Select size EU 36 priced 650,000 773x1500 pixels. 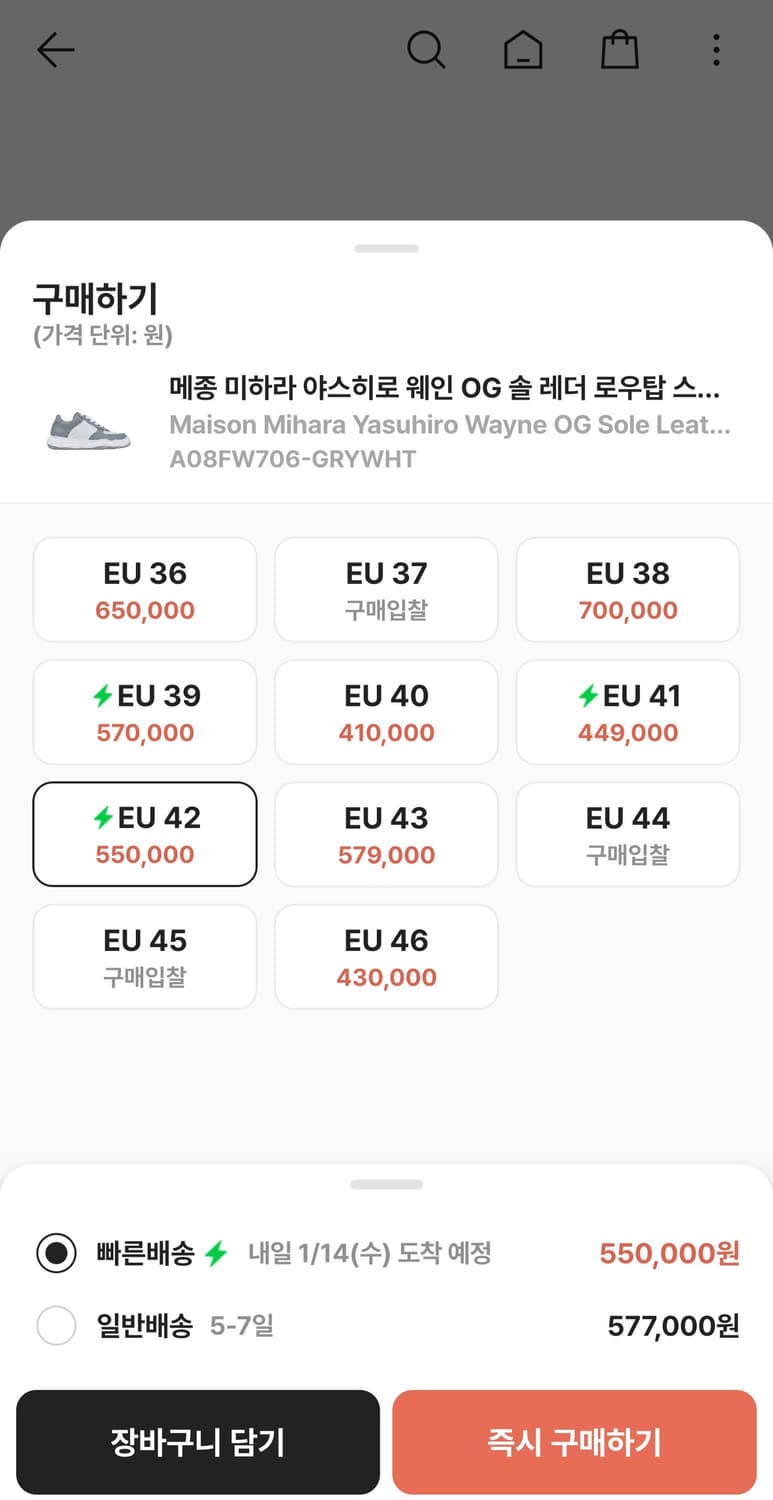(144, 588)
